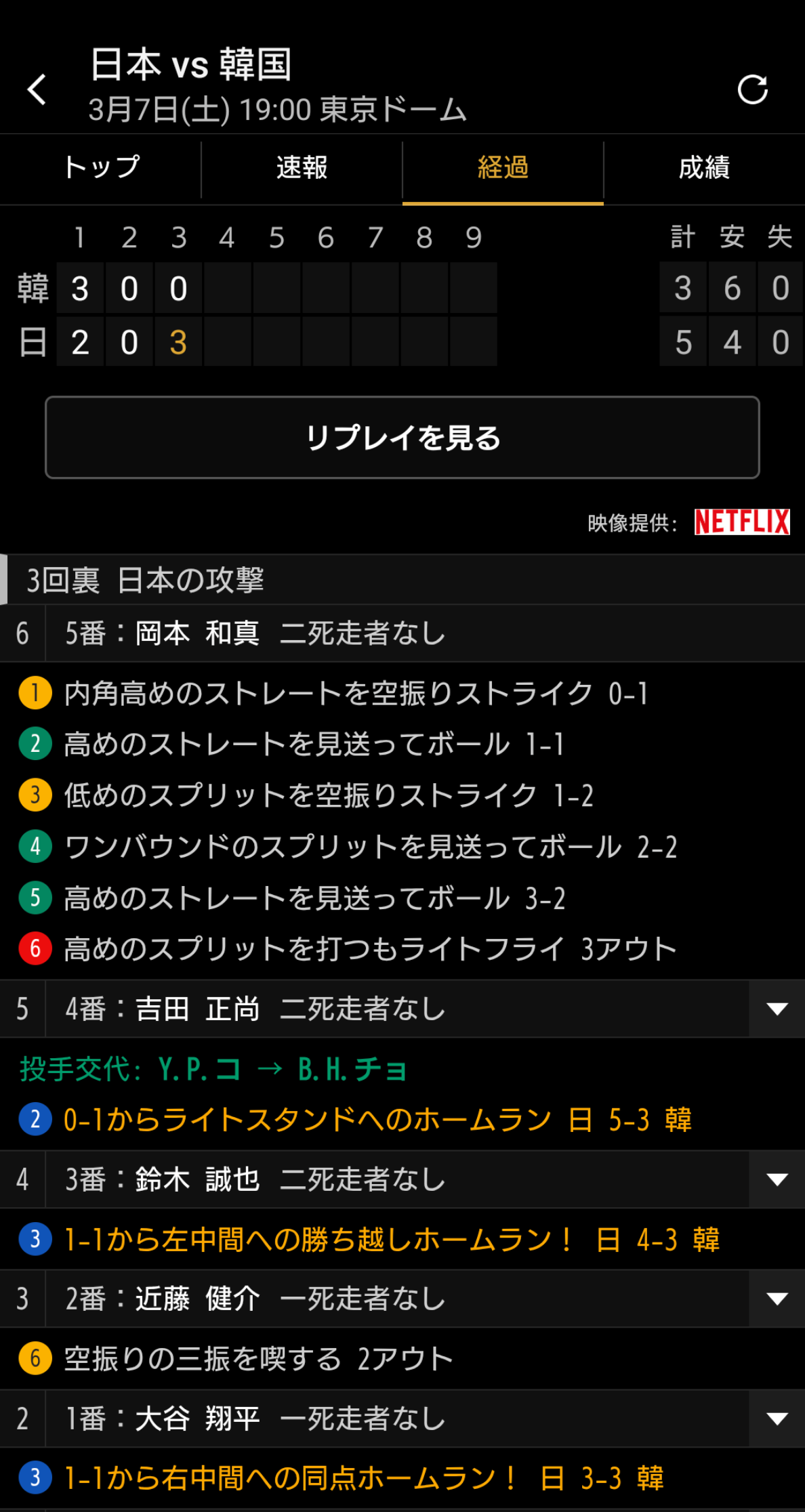Tap the リプレイを見る button
Image resolution: width=805 pixels, height=1512 pixels.
[403, 438]
